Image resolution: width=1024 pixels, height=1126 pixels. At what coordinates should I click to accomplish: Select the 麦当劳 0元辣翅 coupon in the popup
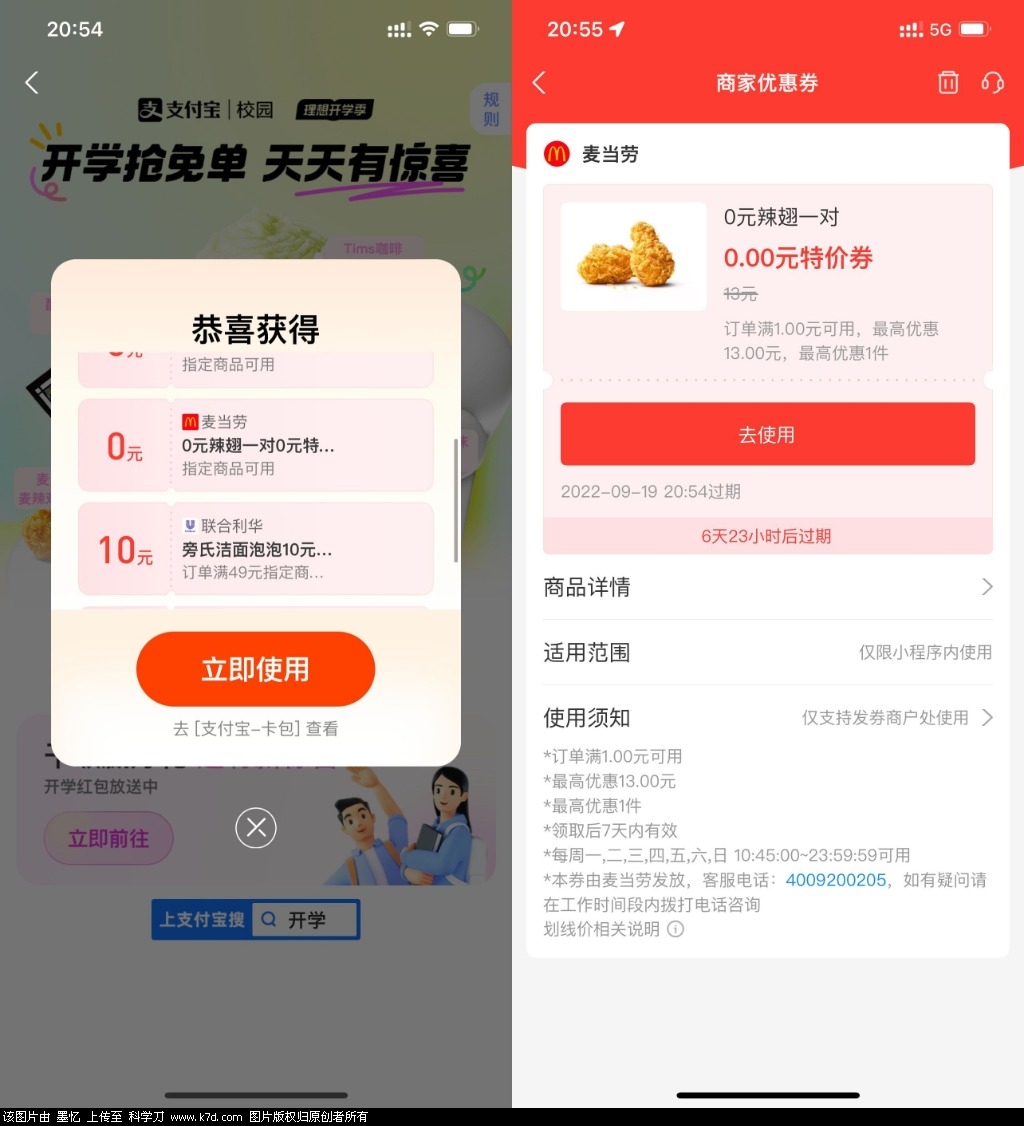tap(256, 445)
